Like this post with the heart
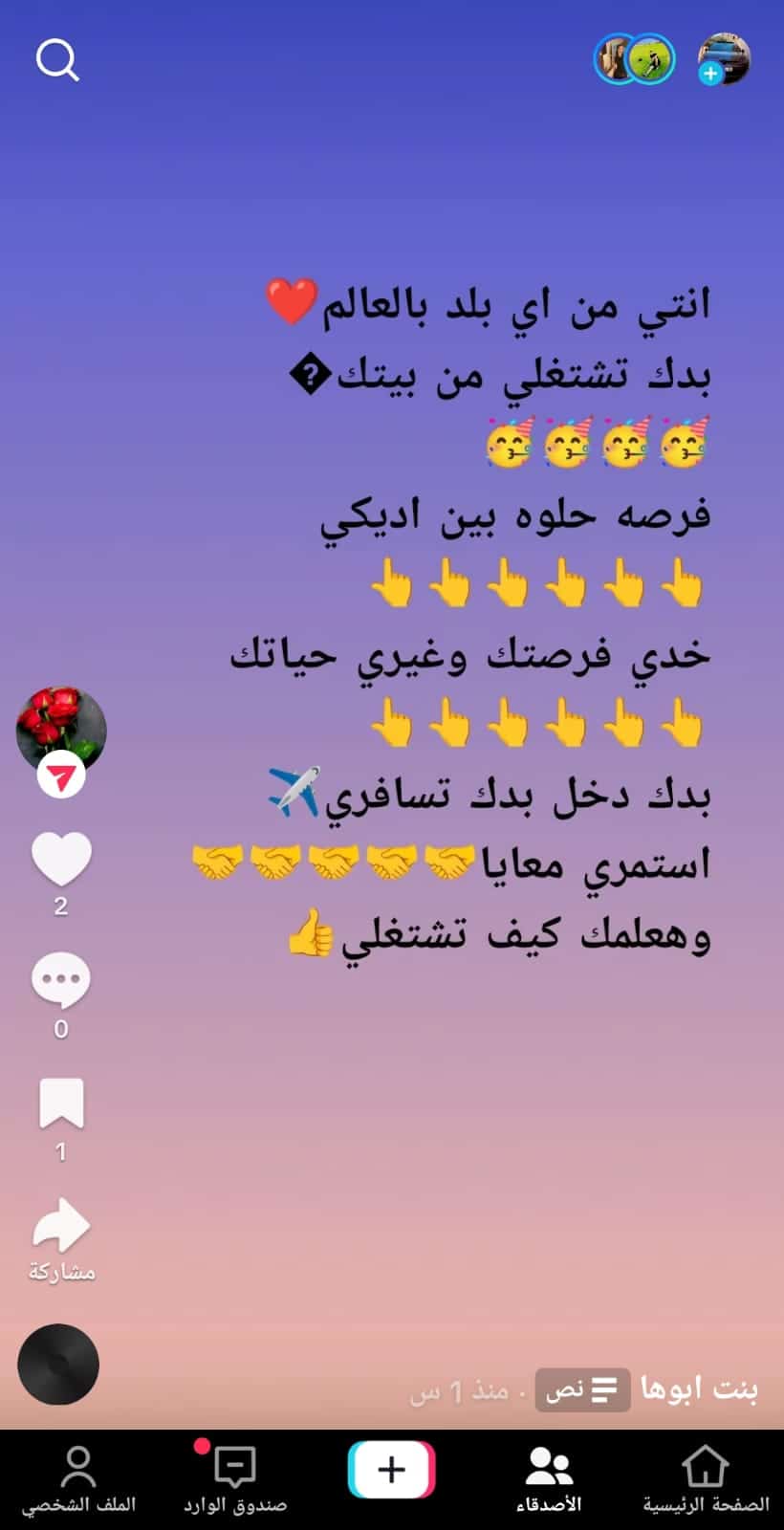 coord(61,859)
